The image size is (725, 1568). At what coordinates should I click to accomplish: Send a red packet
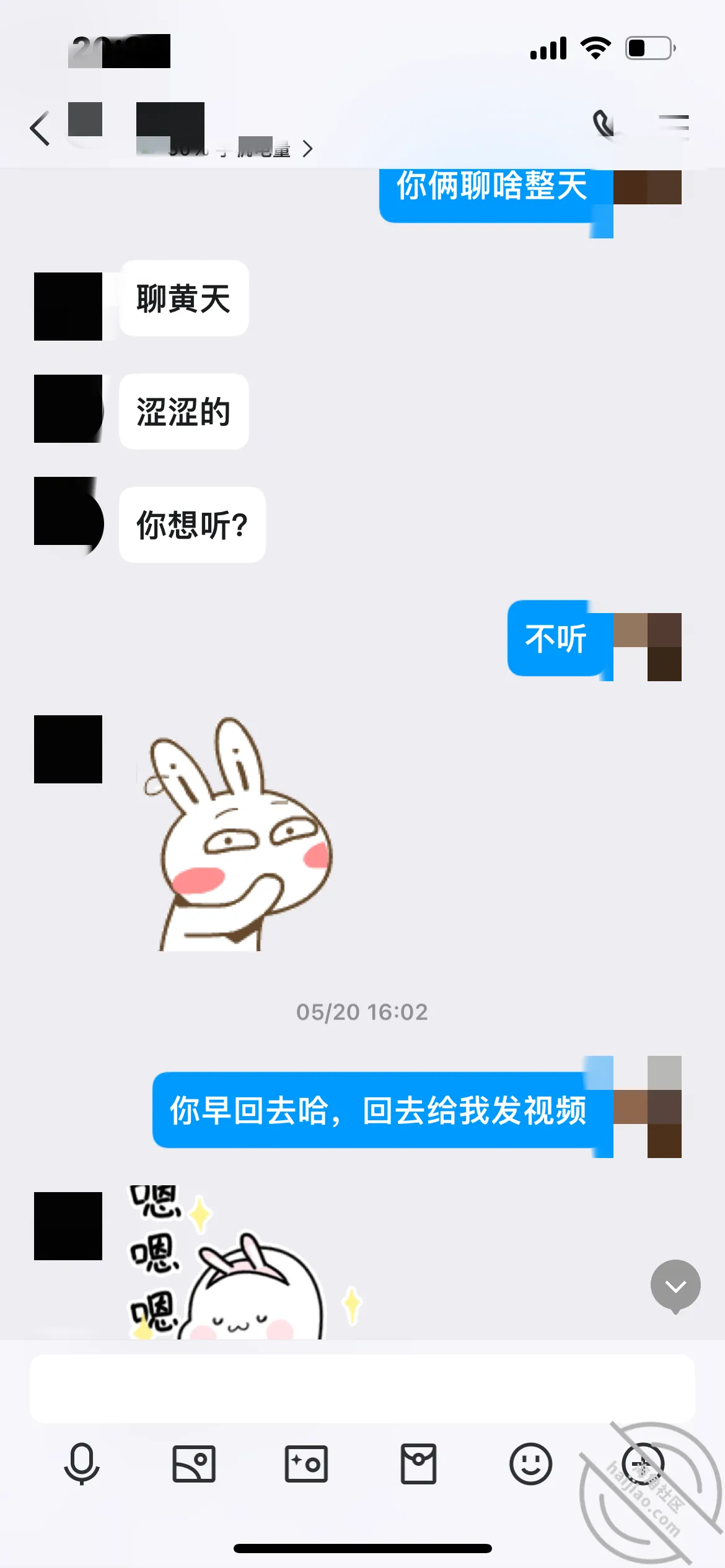click(x=418, y=1464)
